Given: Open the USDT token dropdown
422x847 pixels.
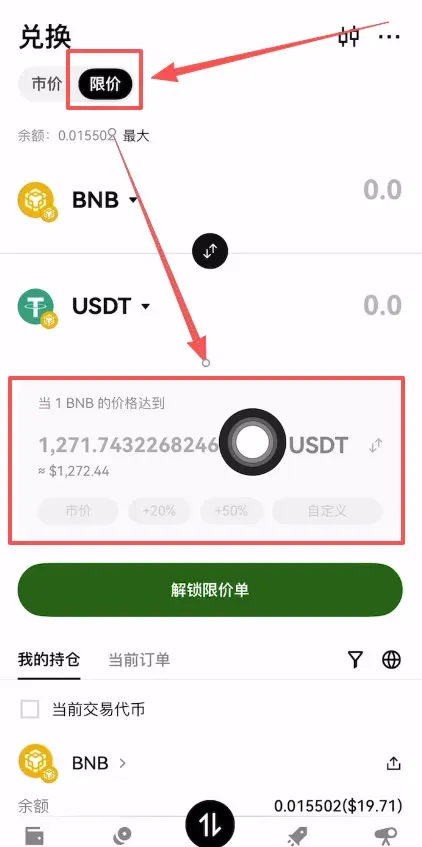Looking at the screenshot, I should (111, 306).
